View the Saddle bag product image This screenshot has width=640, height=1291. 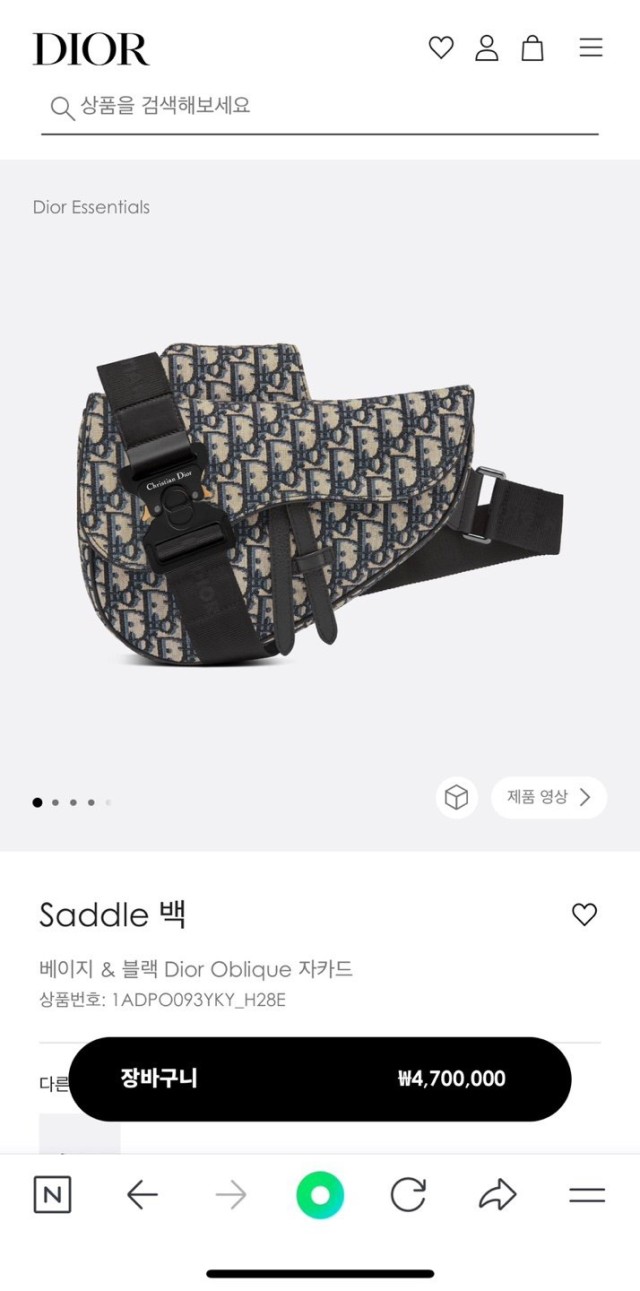[x=320, y=500]
